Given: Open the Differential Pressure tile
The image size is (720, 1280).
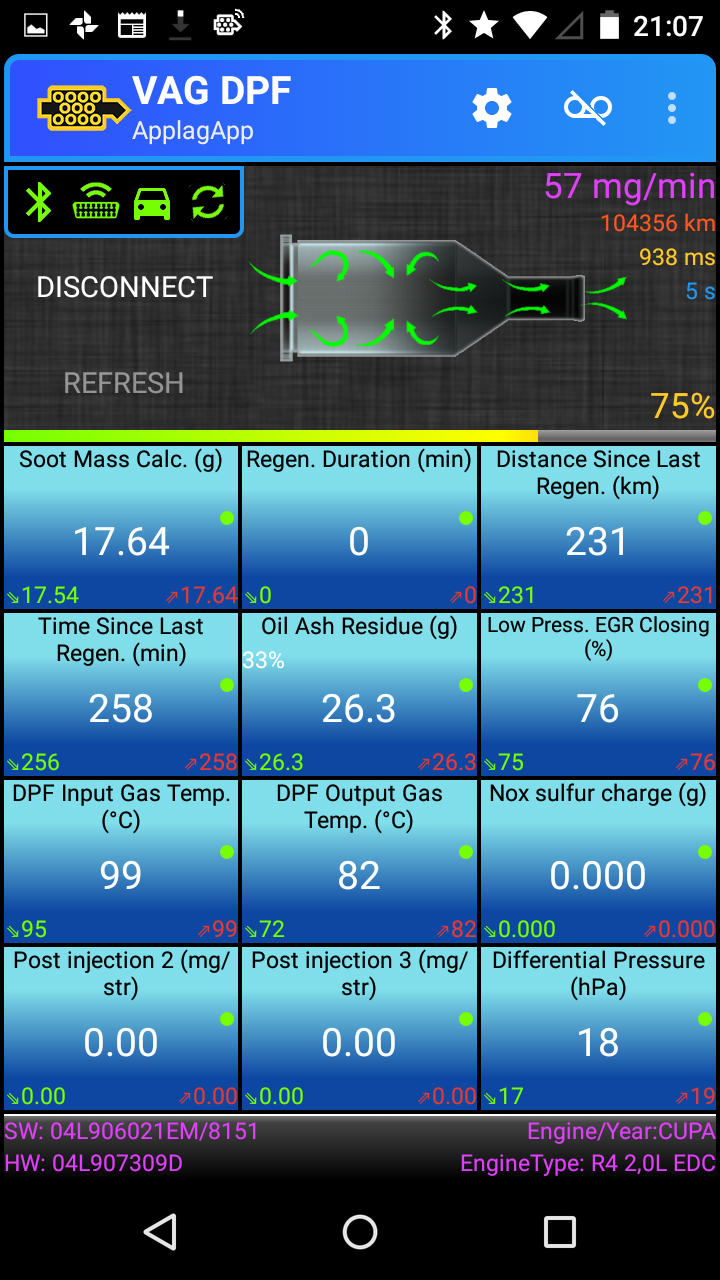Looking at the screenshot, I should (x=598, y=1028).
